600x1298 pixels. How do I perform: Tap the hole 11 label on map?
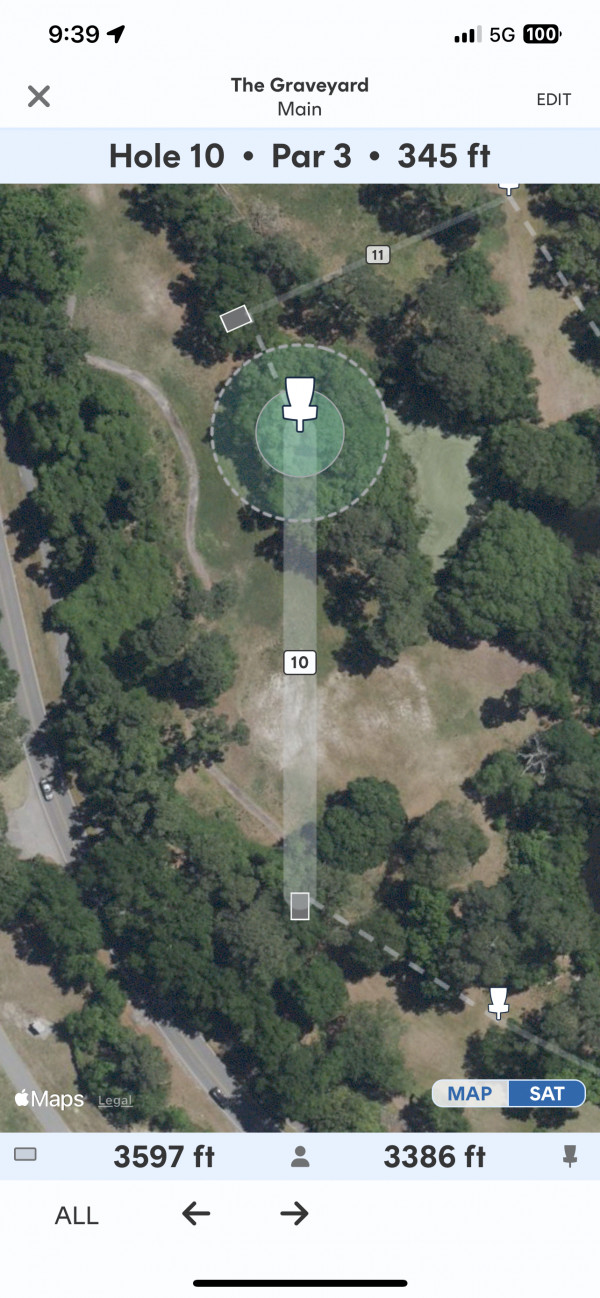pyautogui.click(x=376, y=255)
